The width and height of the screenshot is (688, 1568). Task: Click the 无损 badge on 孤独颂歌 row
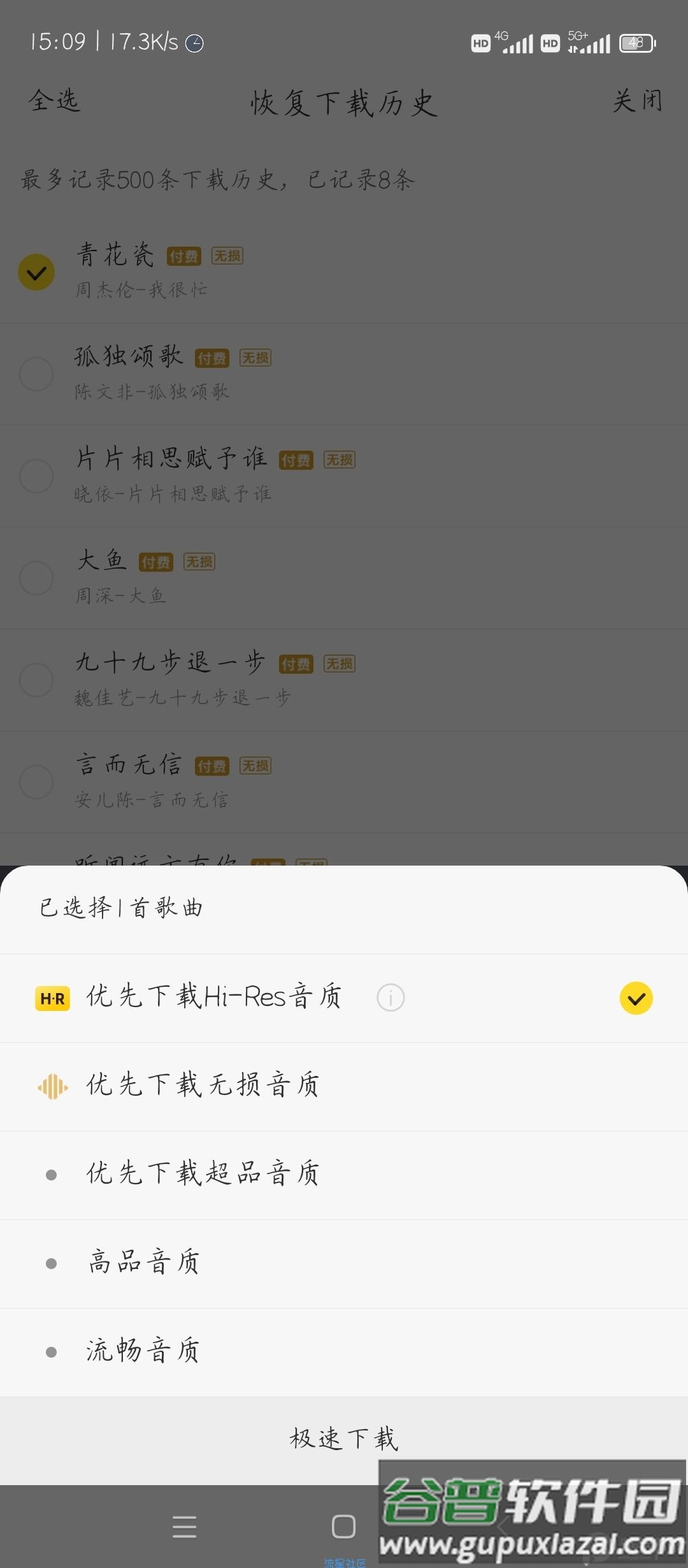point(255,357)
